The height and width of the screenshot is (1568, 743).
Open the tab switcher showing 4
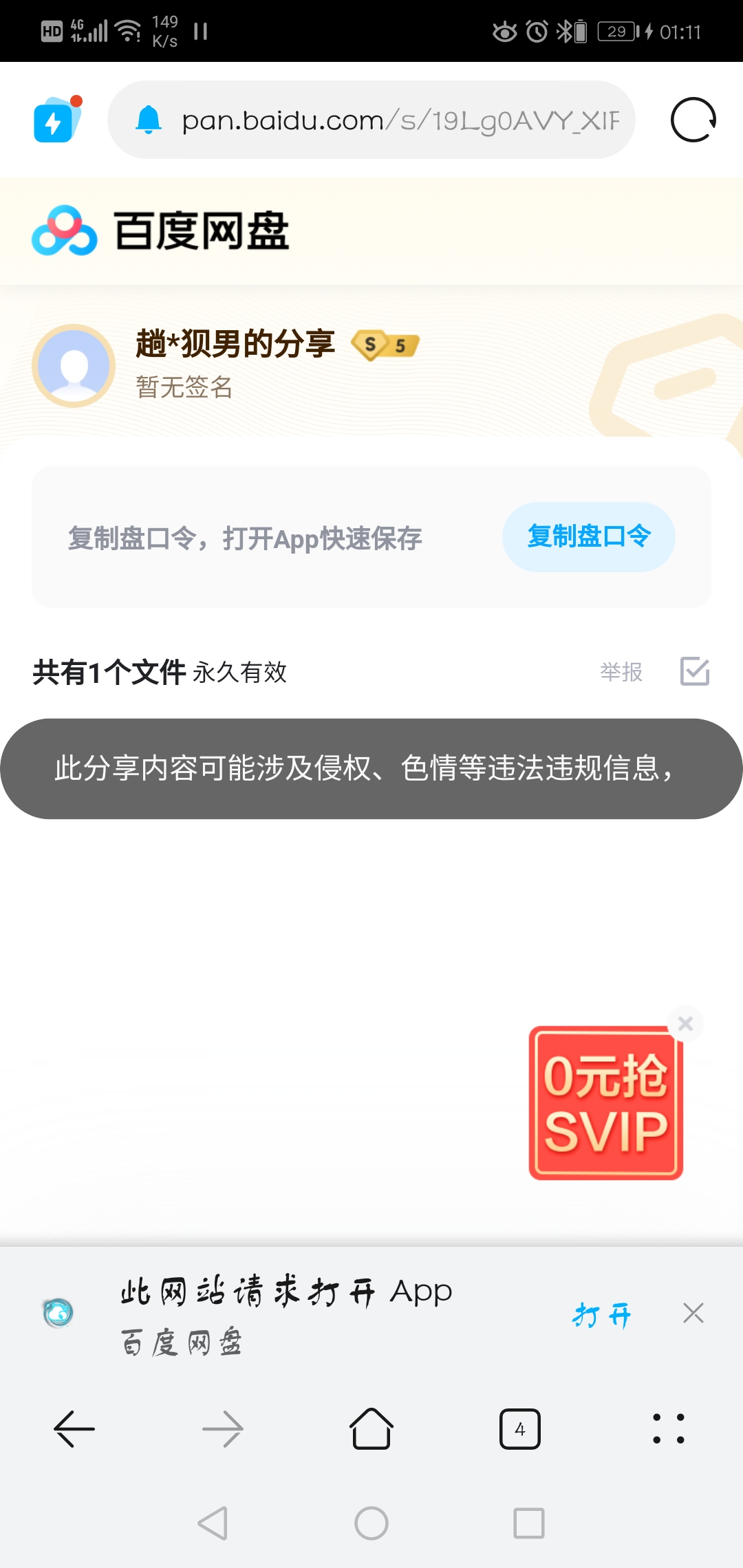pos(520,1429)
